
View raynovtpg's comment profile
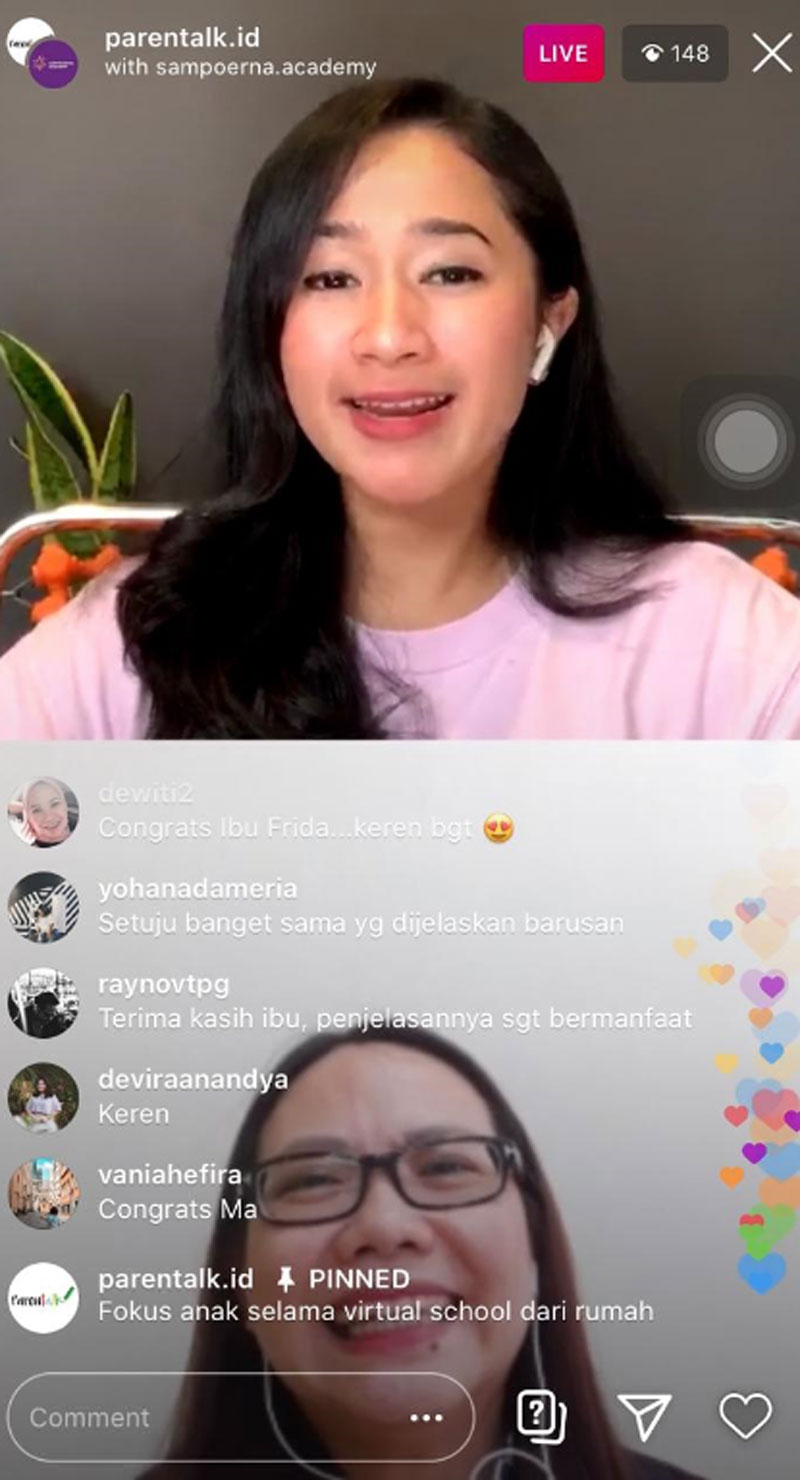click(x=43, y=1002)
